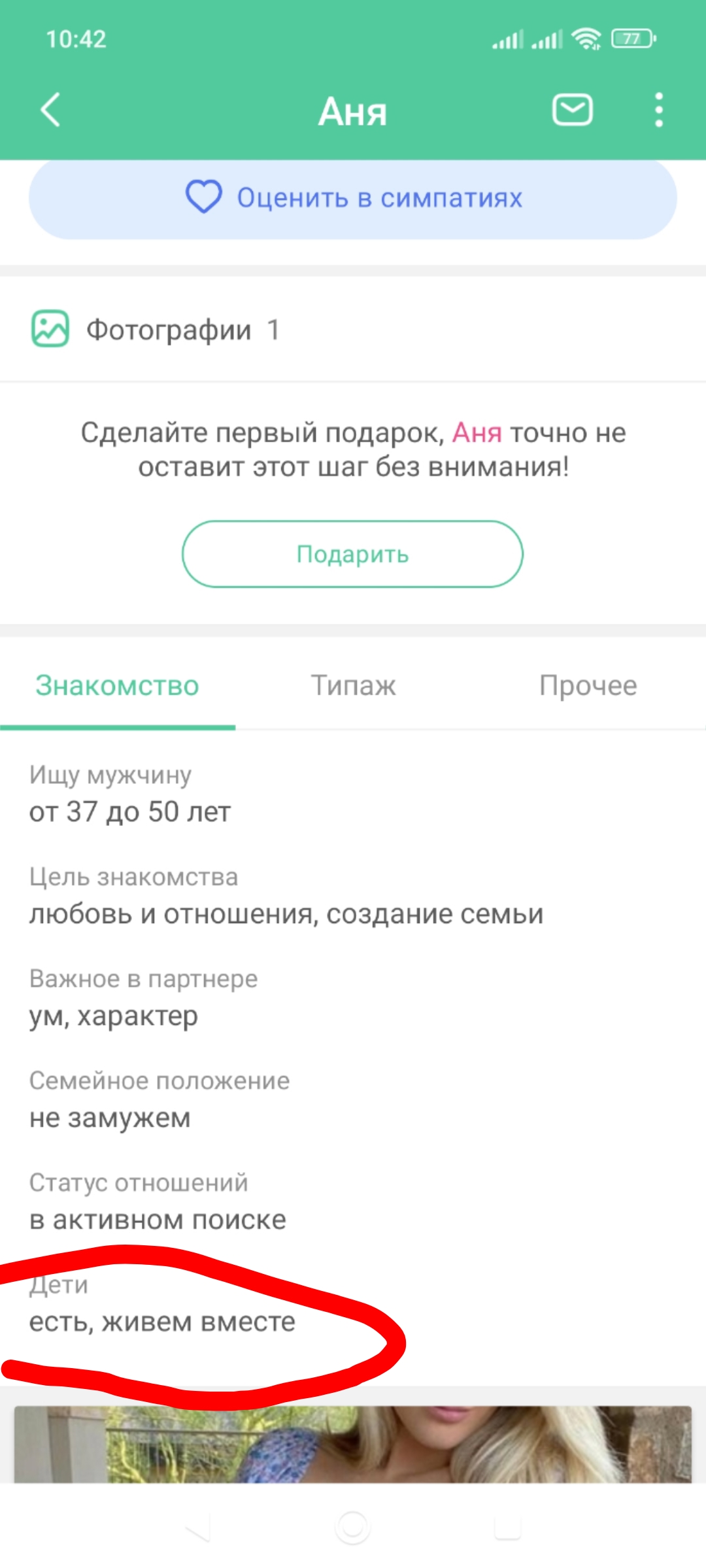Image resolution: width=706 pixels, height=1568 pixels.
Task: Open the message envelope icon
Action: 572,110
